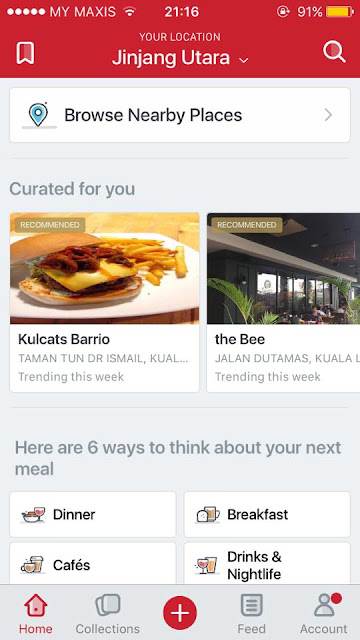Viewport: 360px width, 640px height.
Task: Choose the Cafés category
Action: pyautogui.click(x=93, y=564)
